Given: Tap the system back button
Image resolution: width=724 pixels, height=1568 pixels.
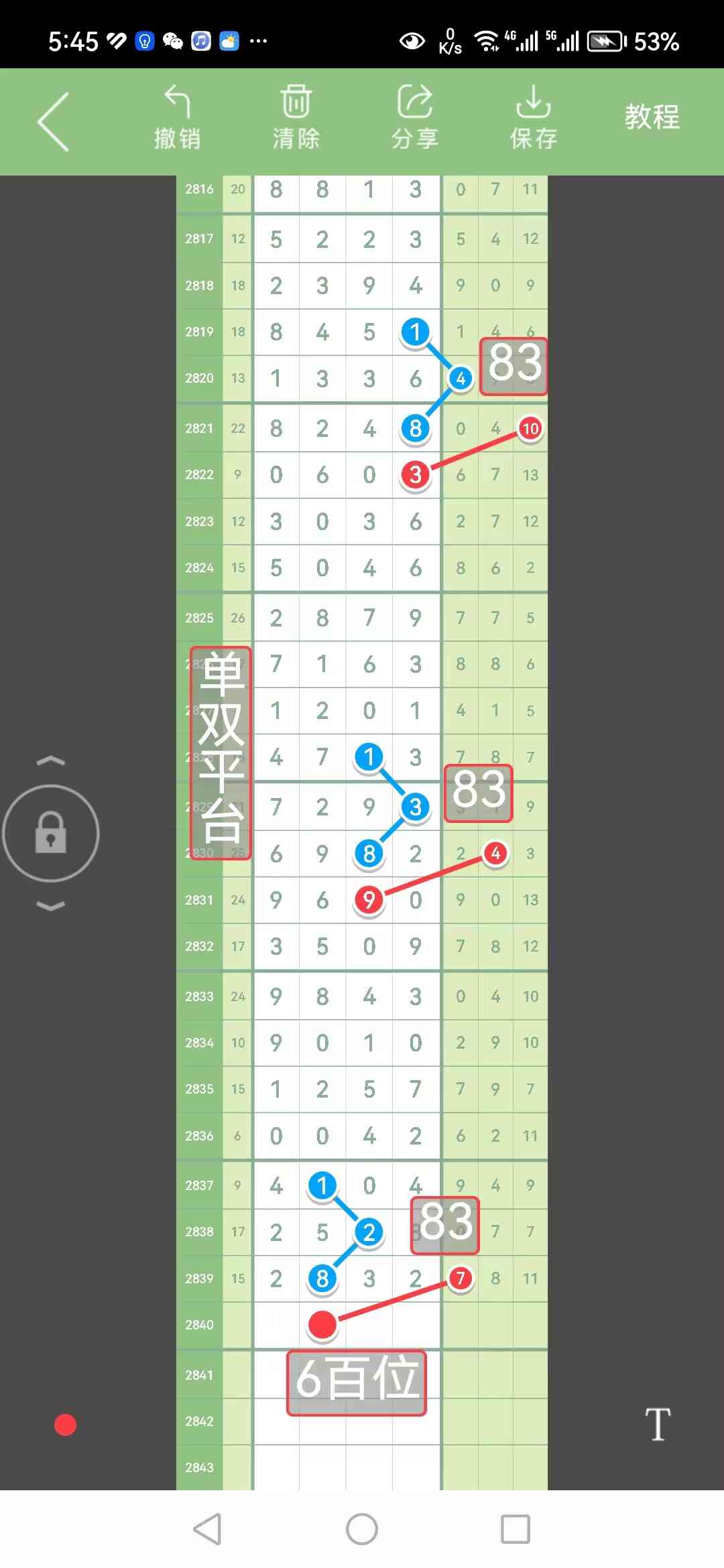Looking at the screenshot, I should [x=207, y=1529].
